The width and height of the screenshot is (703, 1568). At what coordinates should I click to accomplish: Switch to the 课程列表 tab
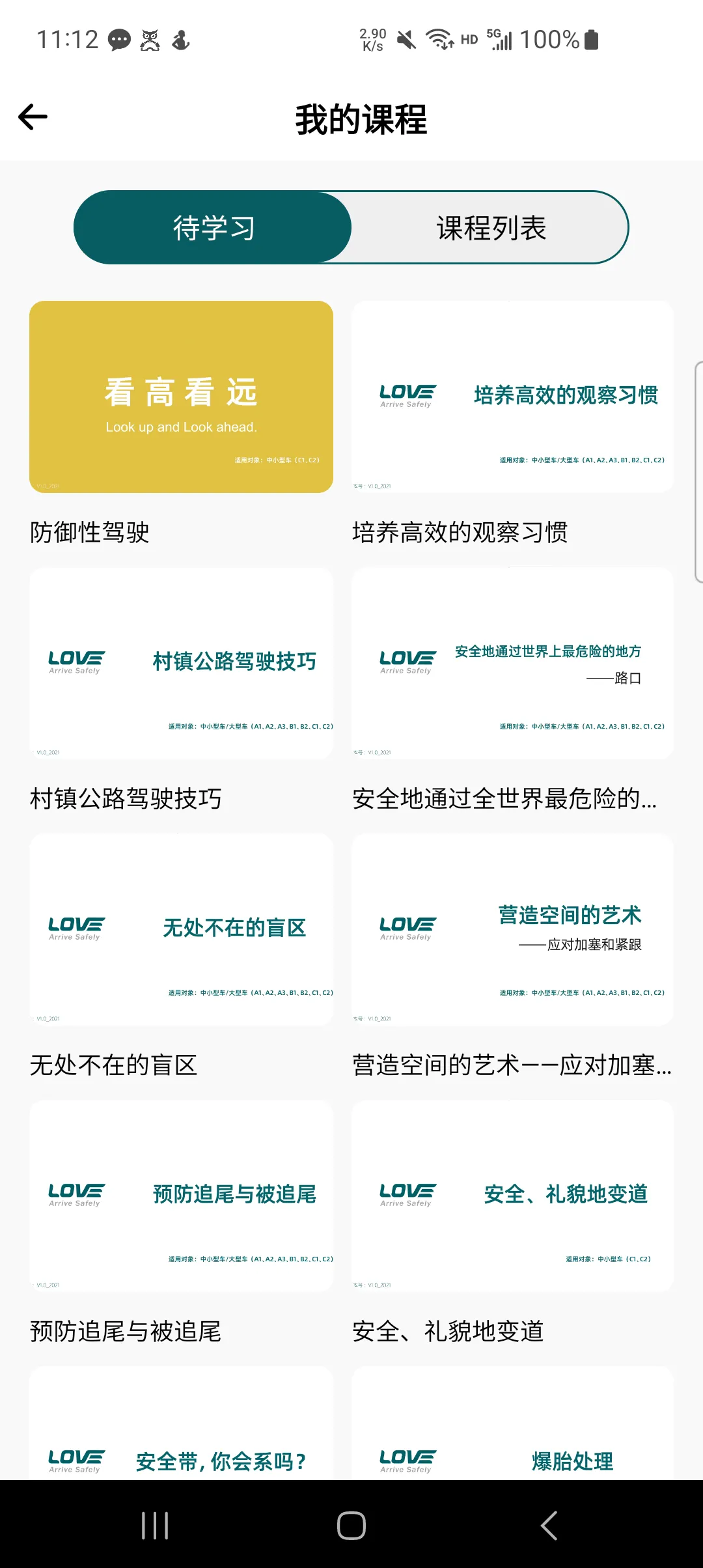point(491,227)
